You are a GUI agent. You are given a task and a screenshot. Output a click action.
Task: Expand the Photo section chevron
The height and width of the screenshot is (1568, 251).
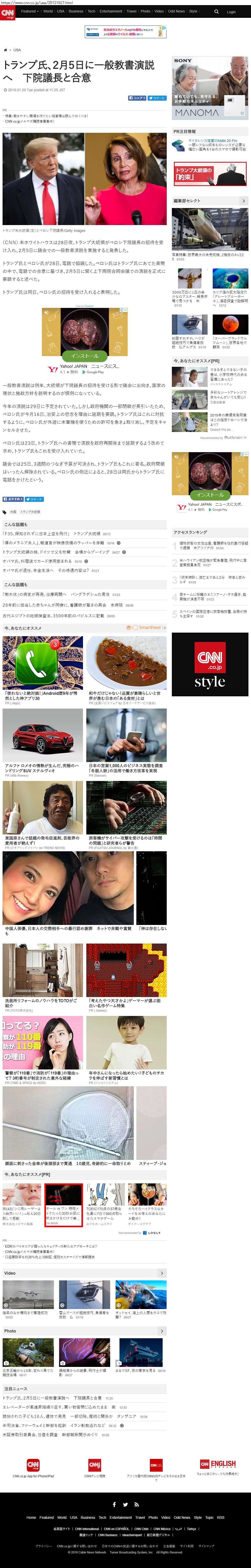click(161, 1331)
